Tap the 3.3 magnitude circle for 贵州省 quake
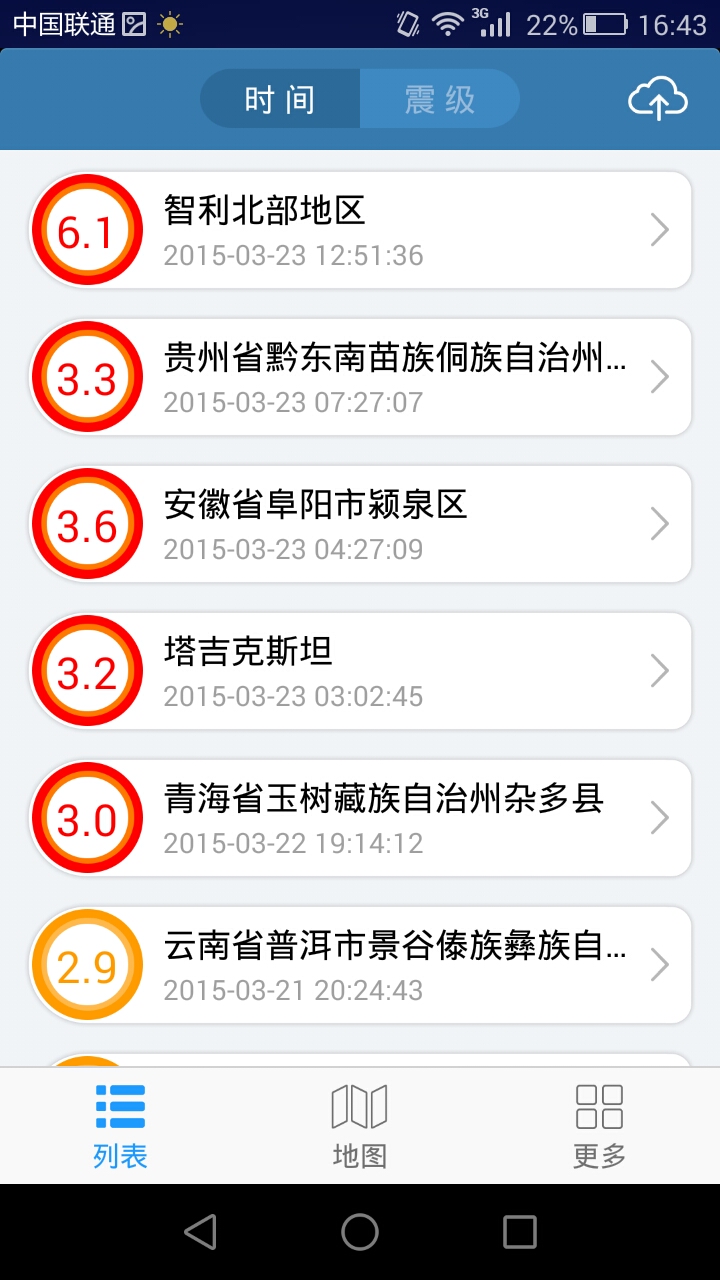 coord(86,376)
